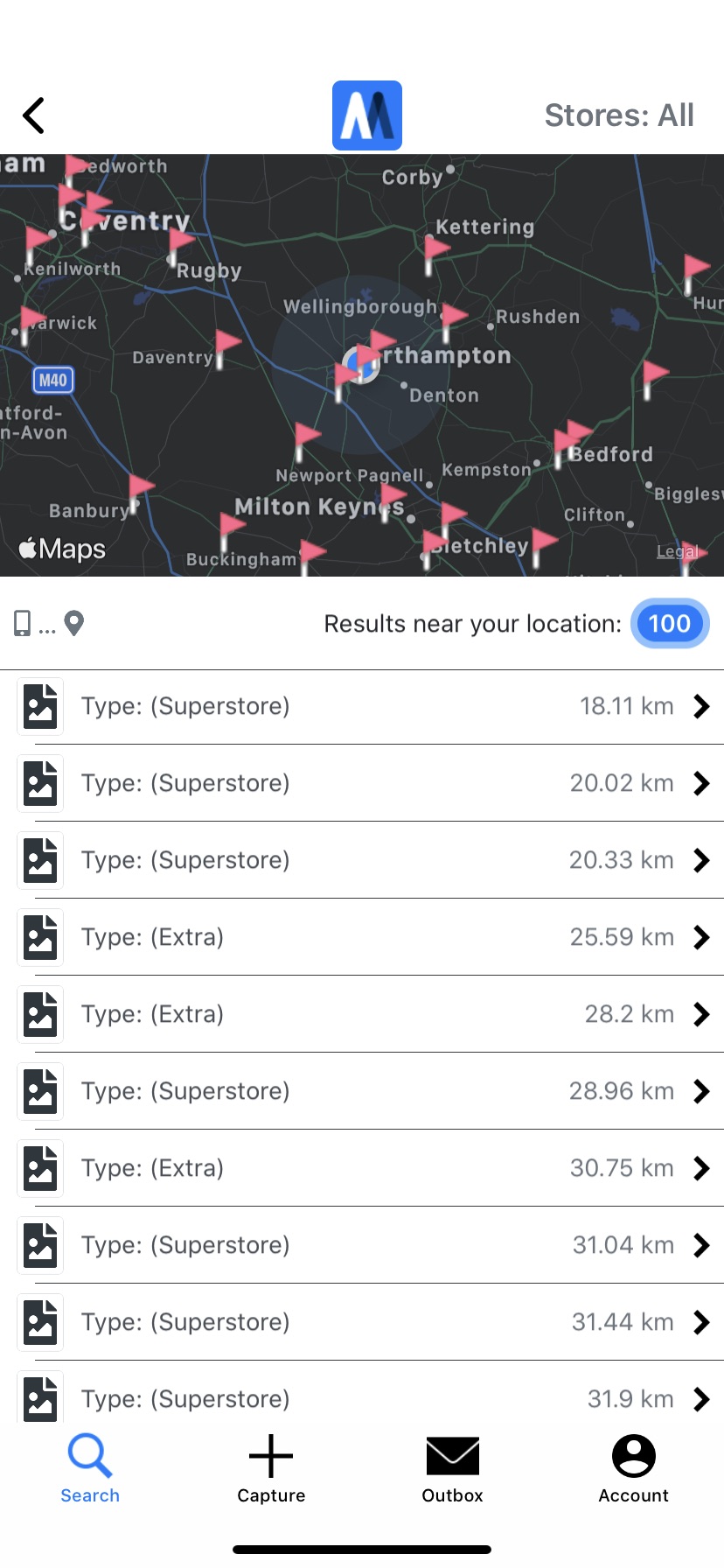The width and height of the screenshot is (724, 1568).
Task: Open the Superstore result at 18.11 km
Action: pos(362,706)
